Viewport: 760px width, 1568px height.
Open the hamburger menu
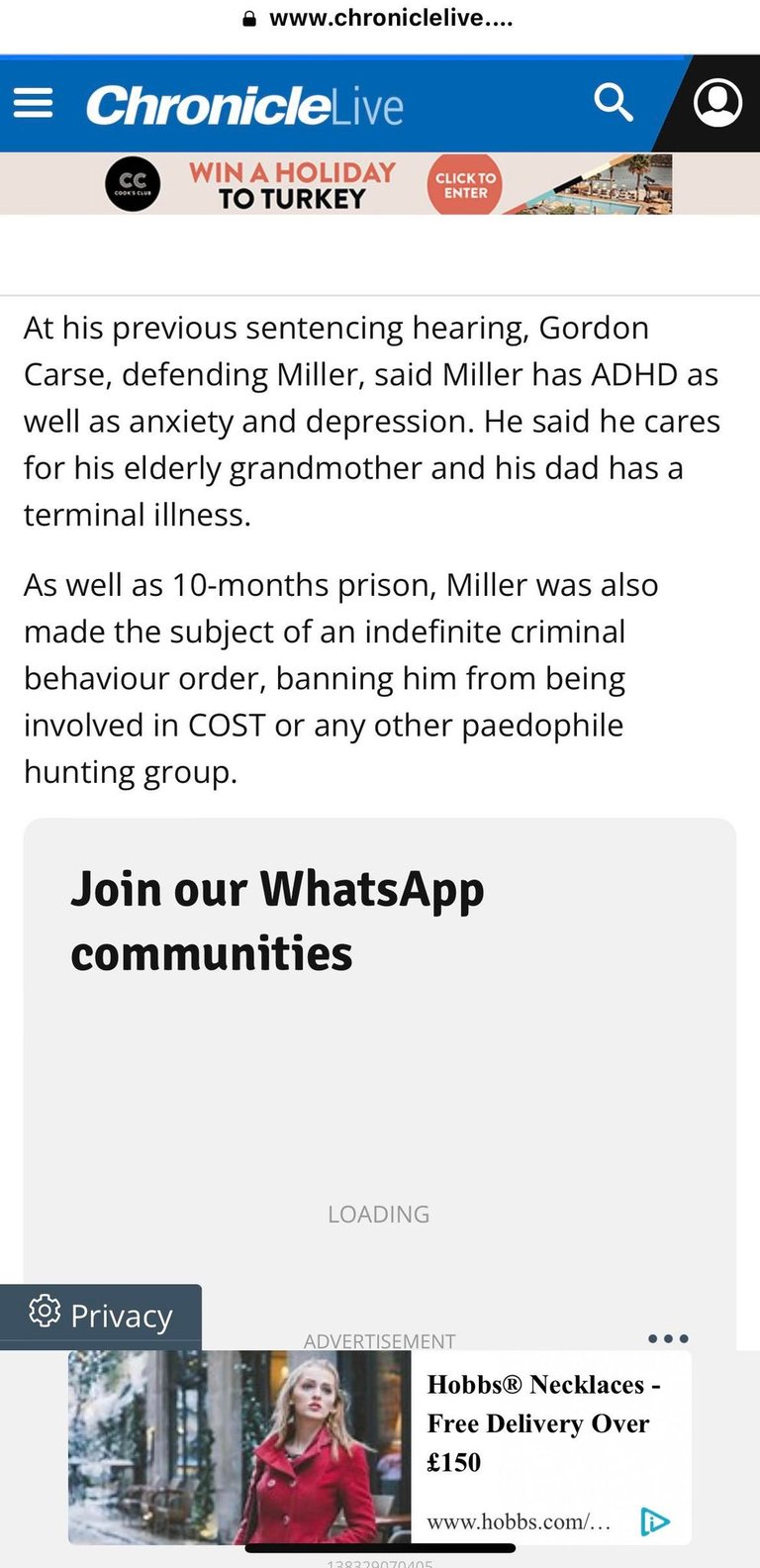pos(33,103)
